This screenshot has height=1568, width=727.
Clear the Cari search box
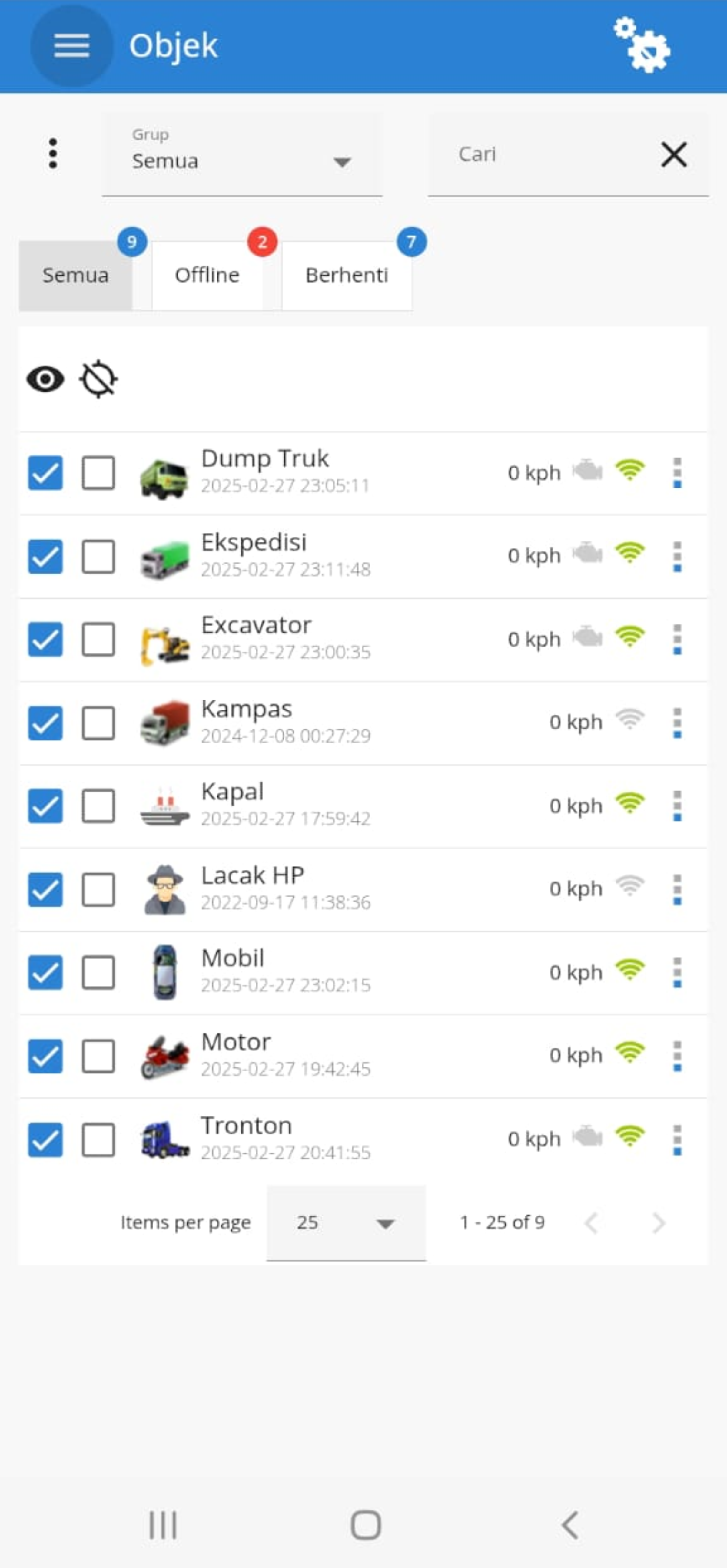pyautogui.click(x=674, y=155)
